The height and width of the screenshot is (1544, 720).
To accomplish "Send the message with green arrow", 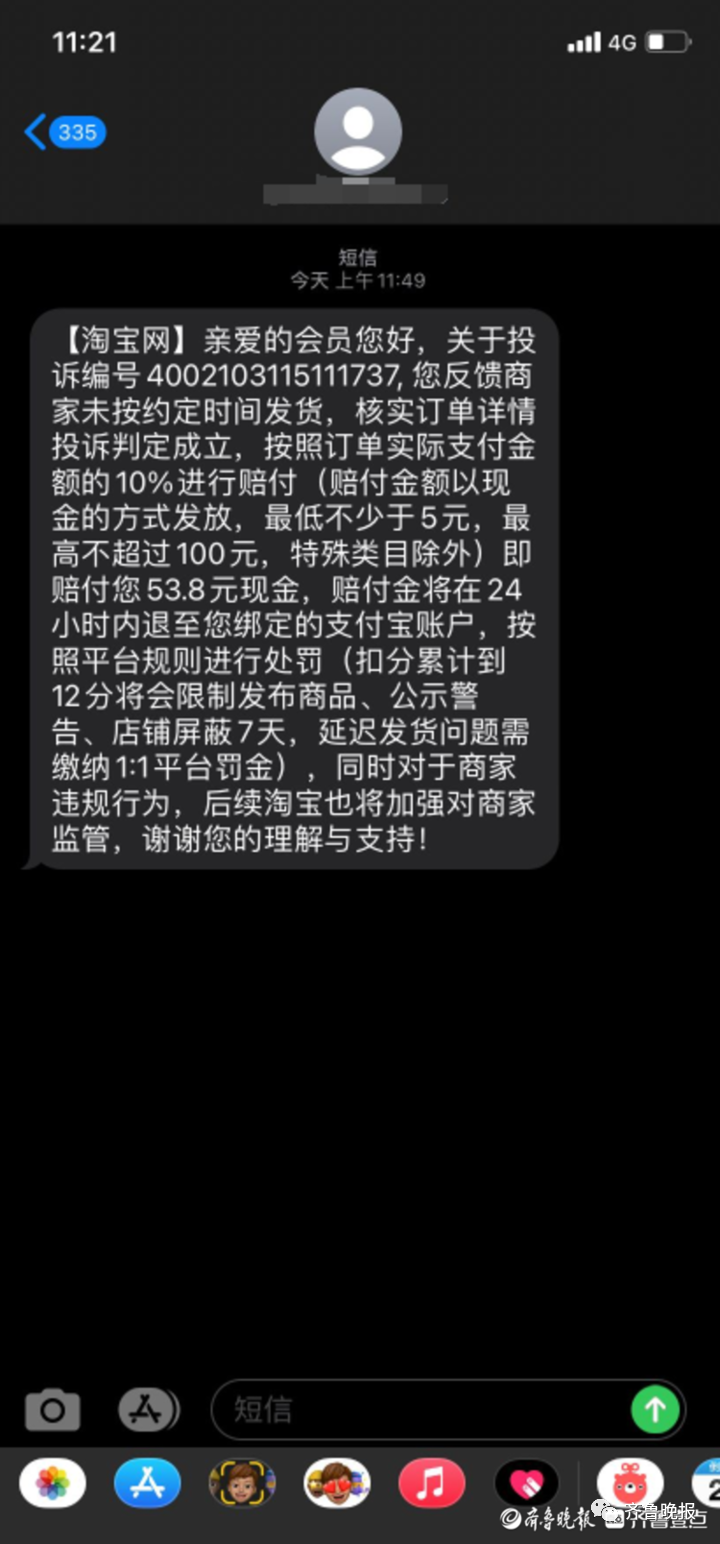I will pyautogui.click(x=655, y=1410).
